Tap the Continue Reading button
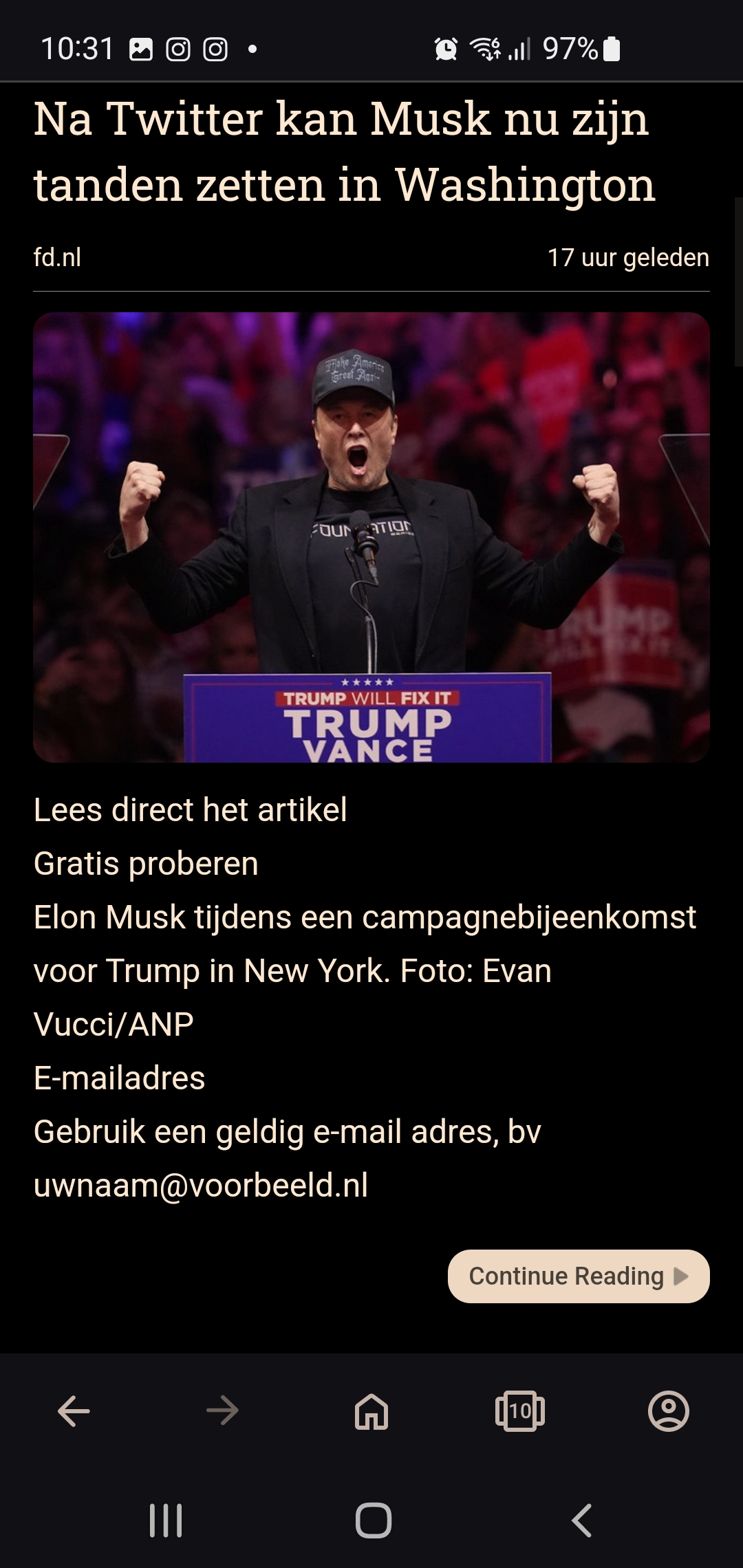 [x=579, y=1276]
